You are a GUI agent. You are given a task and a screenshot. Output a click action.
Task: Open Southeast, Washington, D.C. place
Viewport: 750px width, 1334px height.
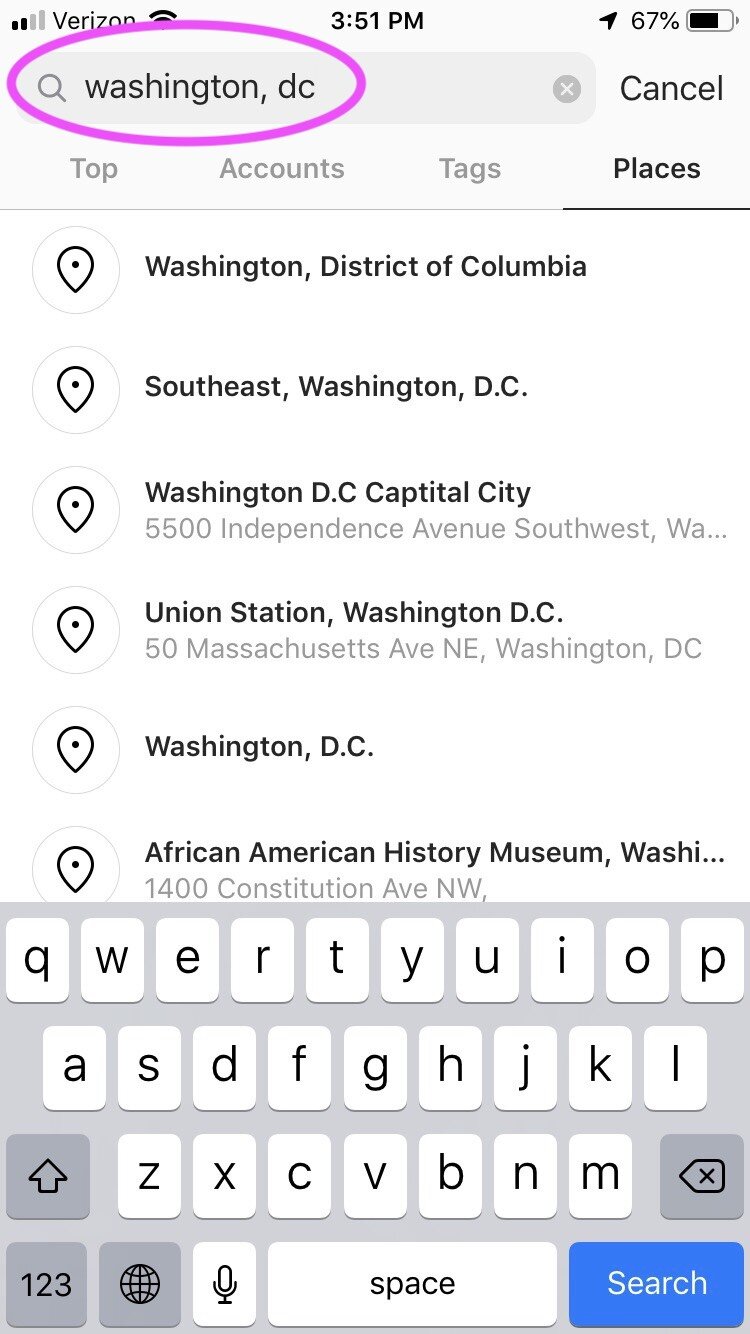point(336,388)
